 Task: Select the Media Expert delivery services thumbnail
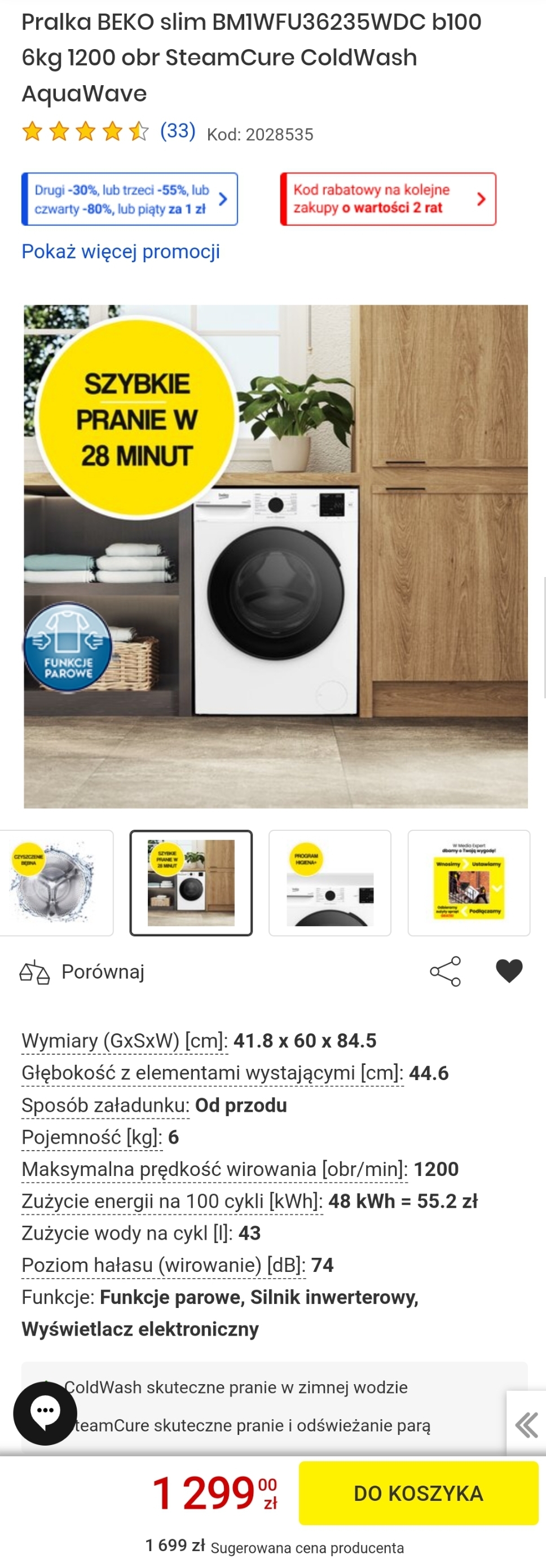coord(468,883)
